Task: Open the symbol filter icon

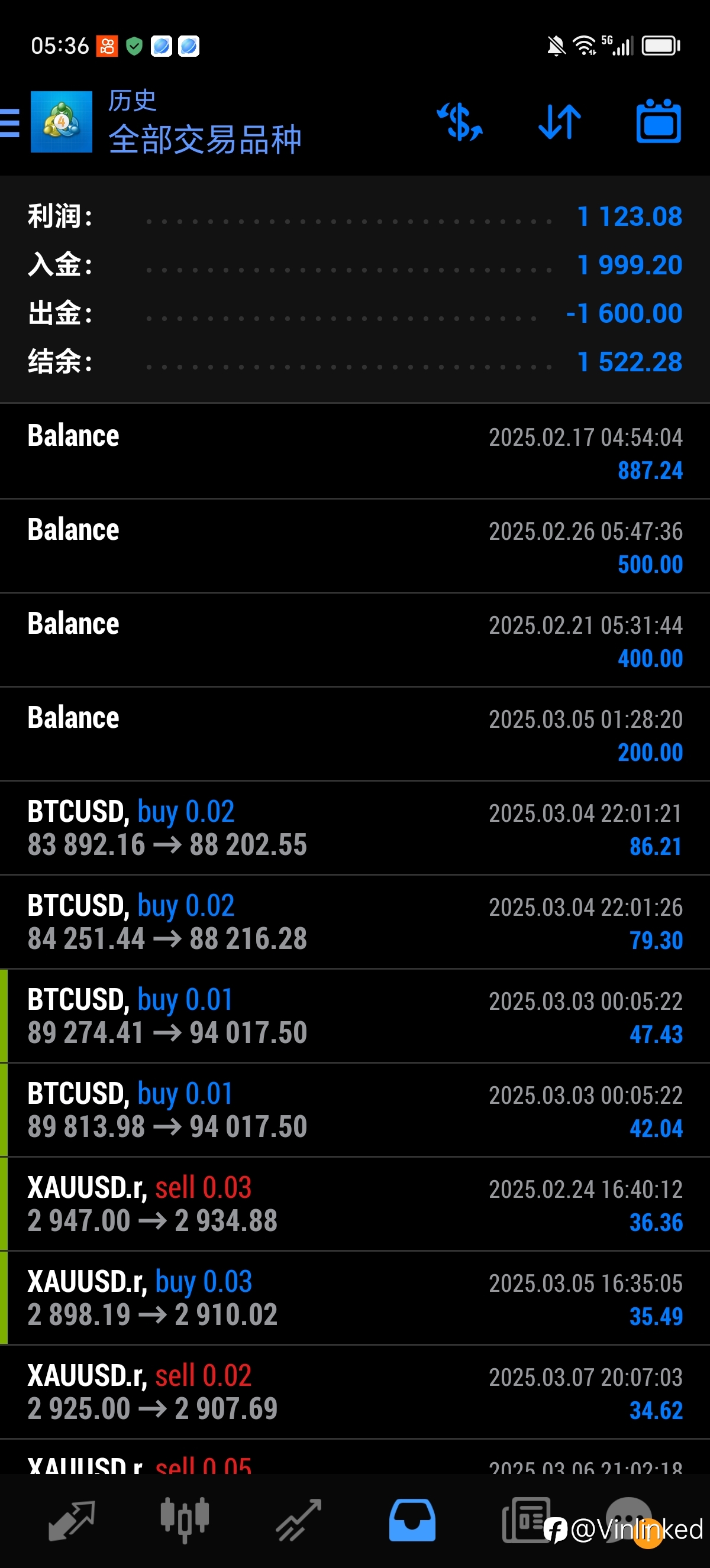Action: click(460, 122)
